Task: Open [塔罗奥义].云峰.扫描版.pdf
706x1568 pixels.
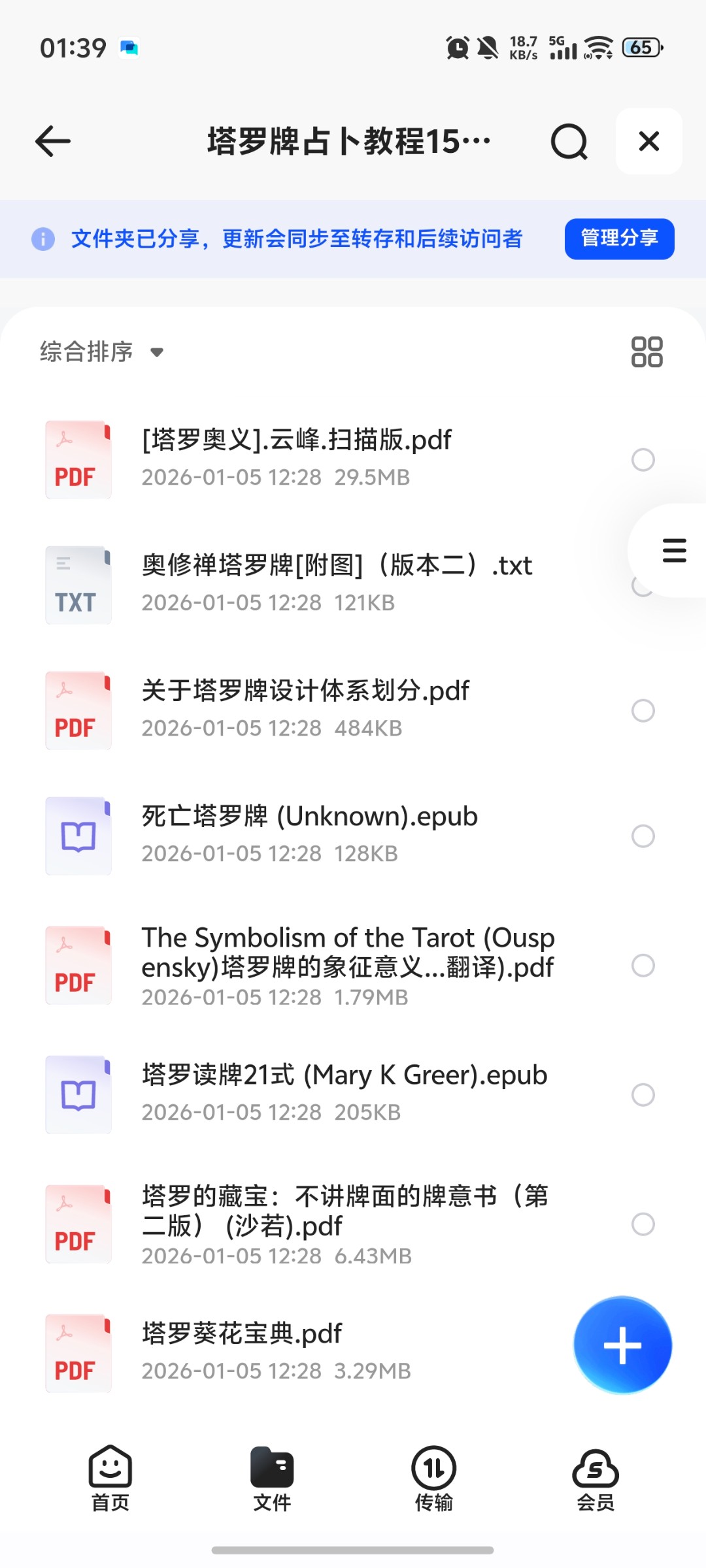Action: click(297, 440)
